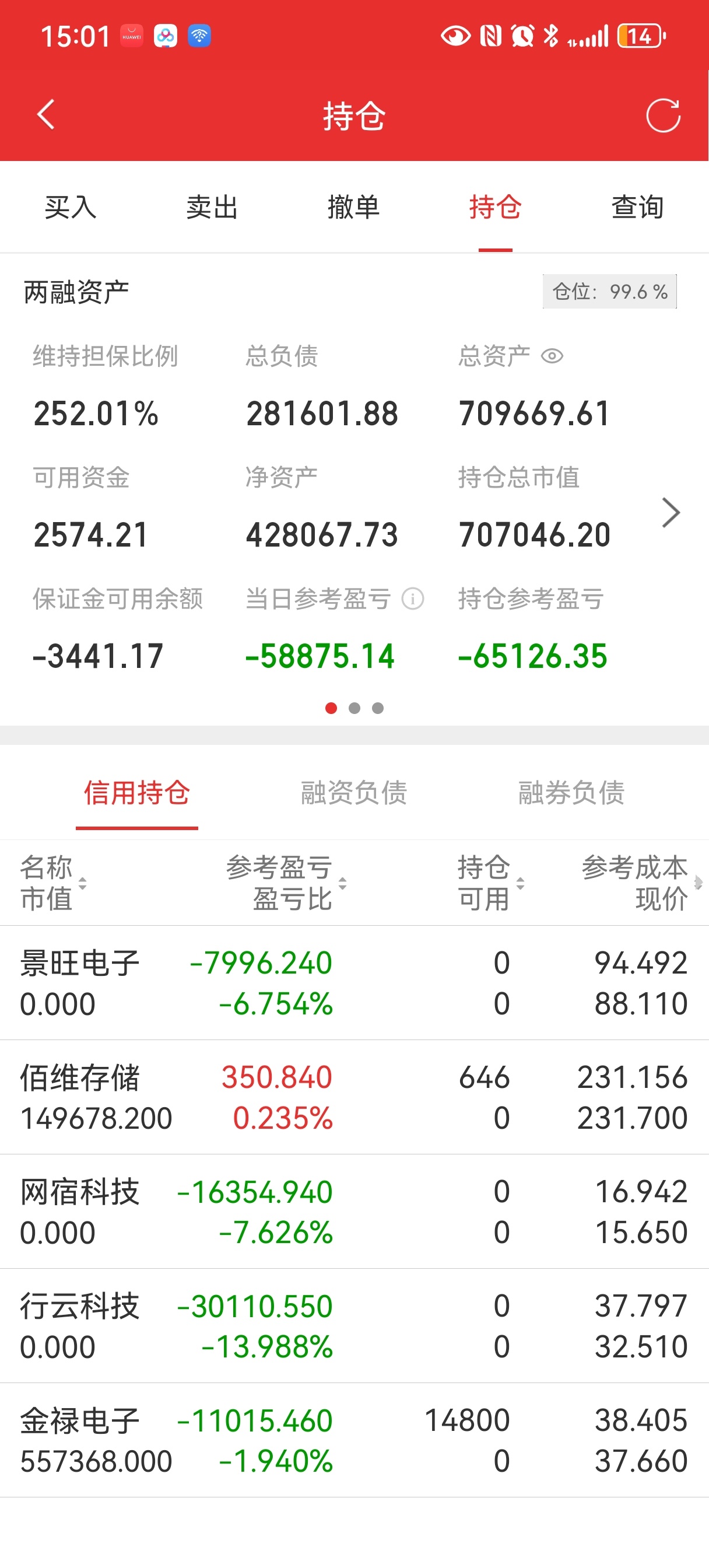Switch to the 卖出 tab
The width and height of the screenshot is (709, 1568).
[x=212, y=207]
